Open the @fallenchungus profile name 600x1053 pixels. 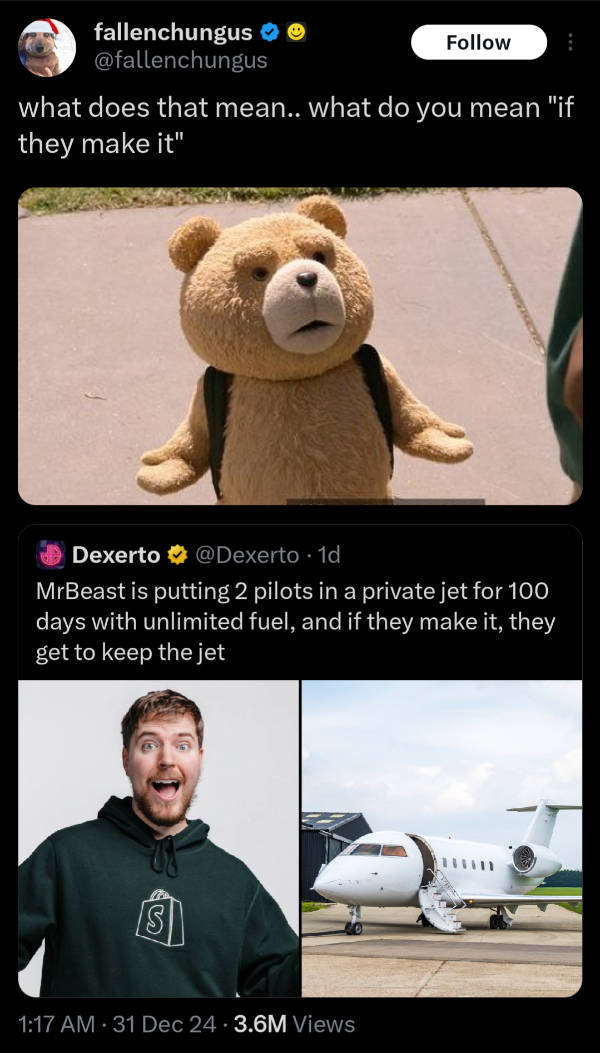[x=172, y=33]
